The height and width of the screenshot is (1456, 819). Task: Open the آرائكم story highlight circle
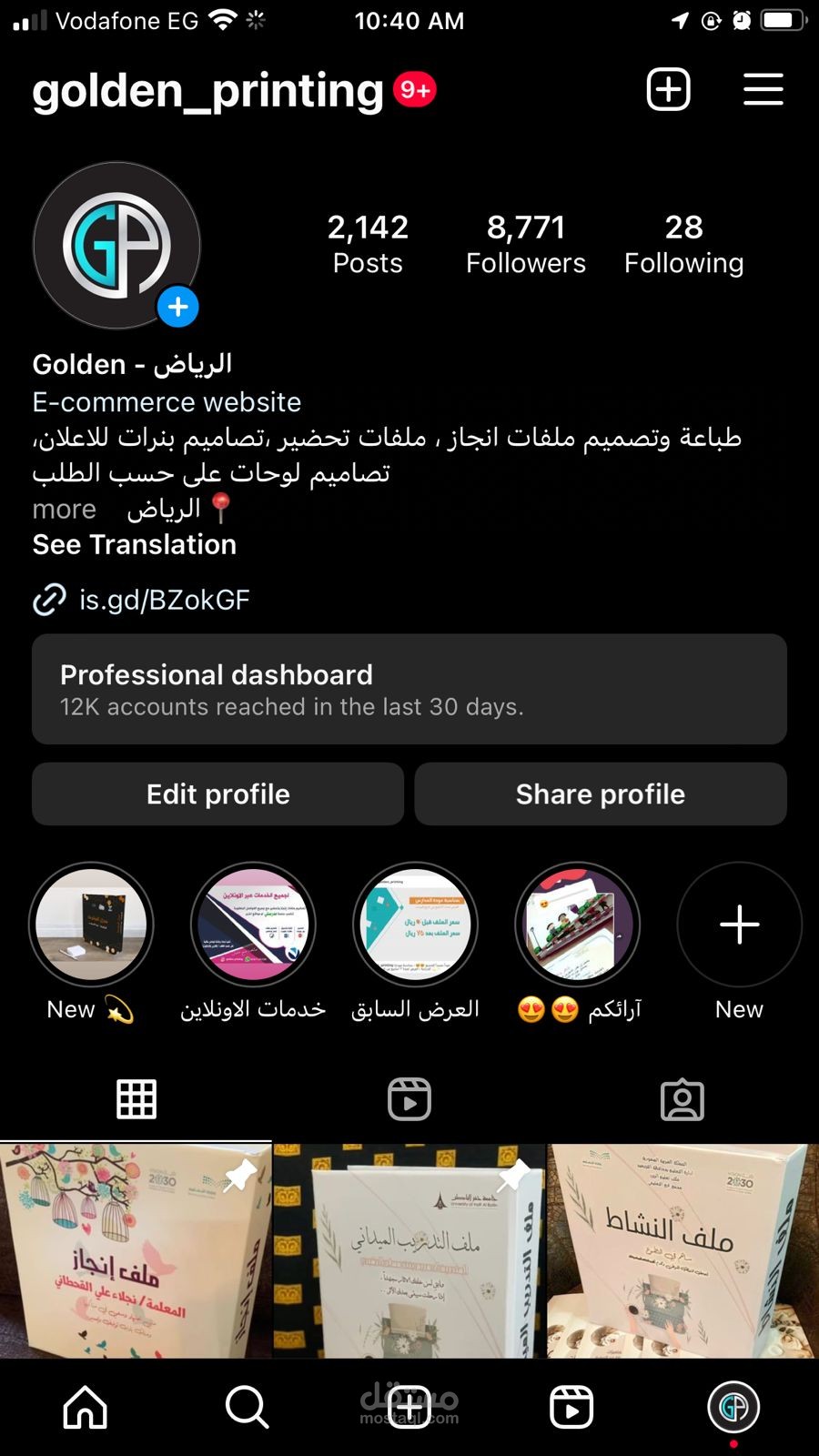tap(576, 925)
